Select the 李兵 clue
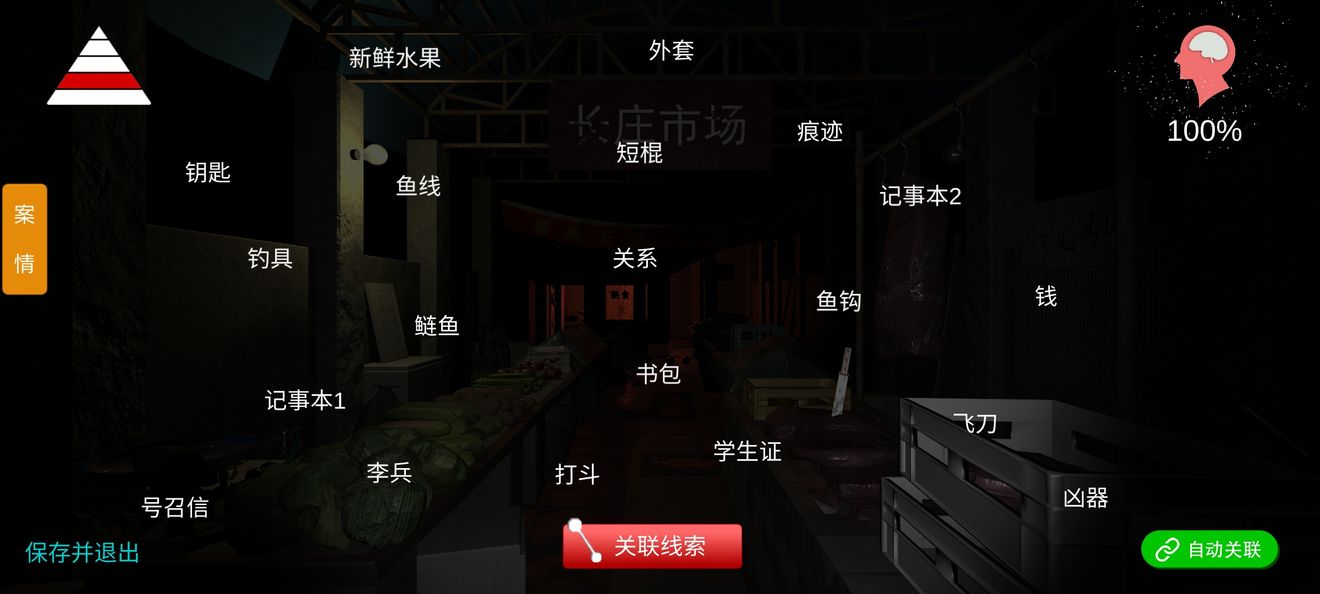The image size is (1320, 594). coord(389,472)
